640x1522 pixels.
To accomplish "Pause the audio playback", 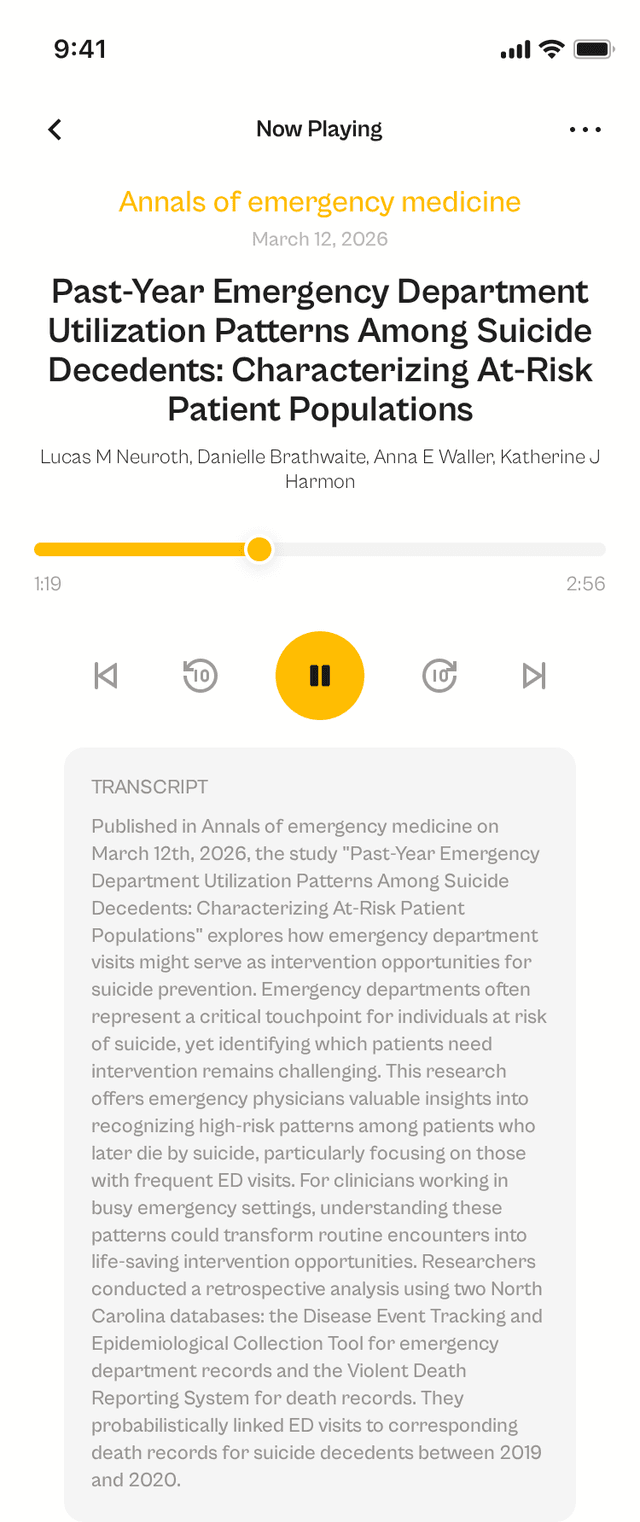I will [x=320, y=676].
